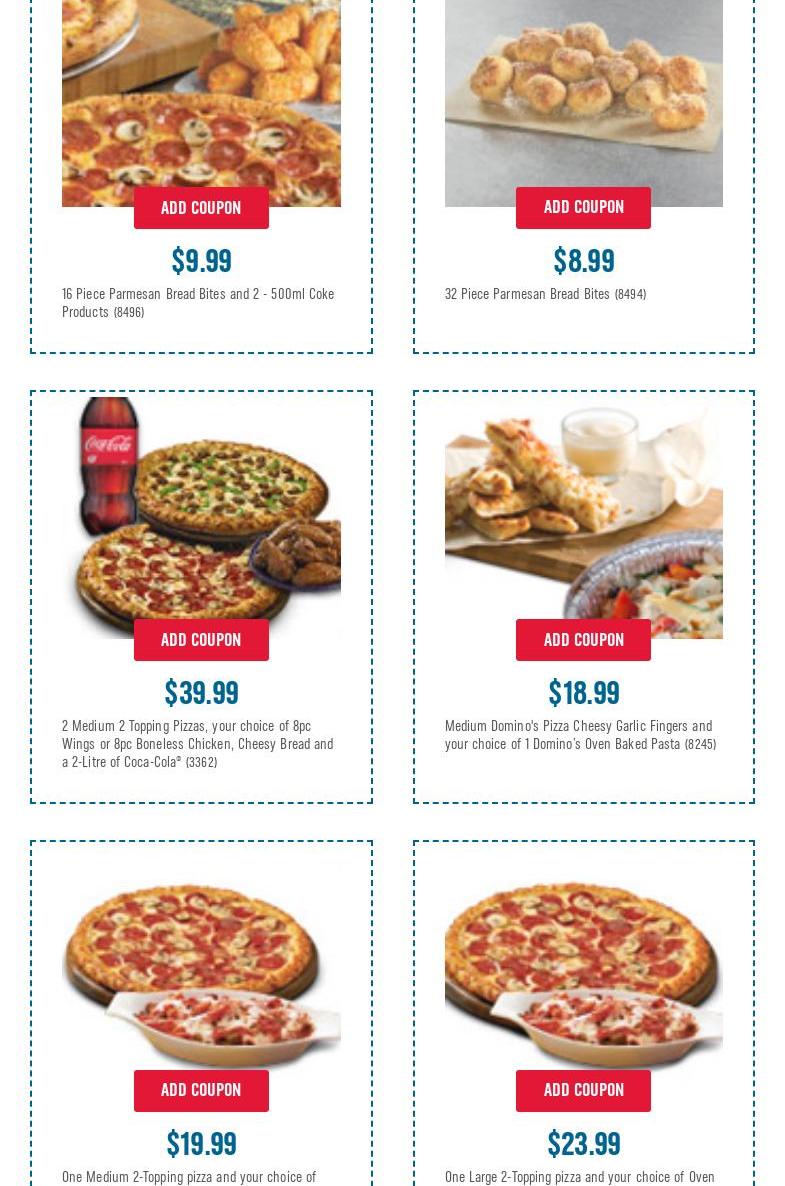
Task: Add the $18.99 Cheesy Garlic Fingers coupon
Action: pyautogui.click(x=583, y=640)
